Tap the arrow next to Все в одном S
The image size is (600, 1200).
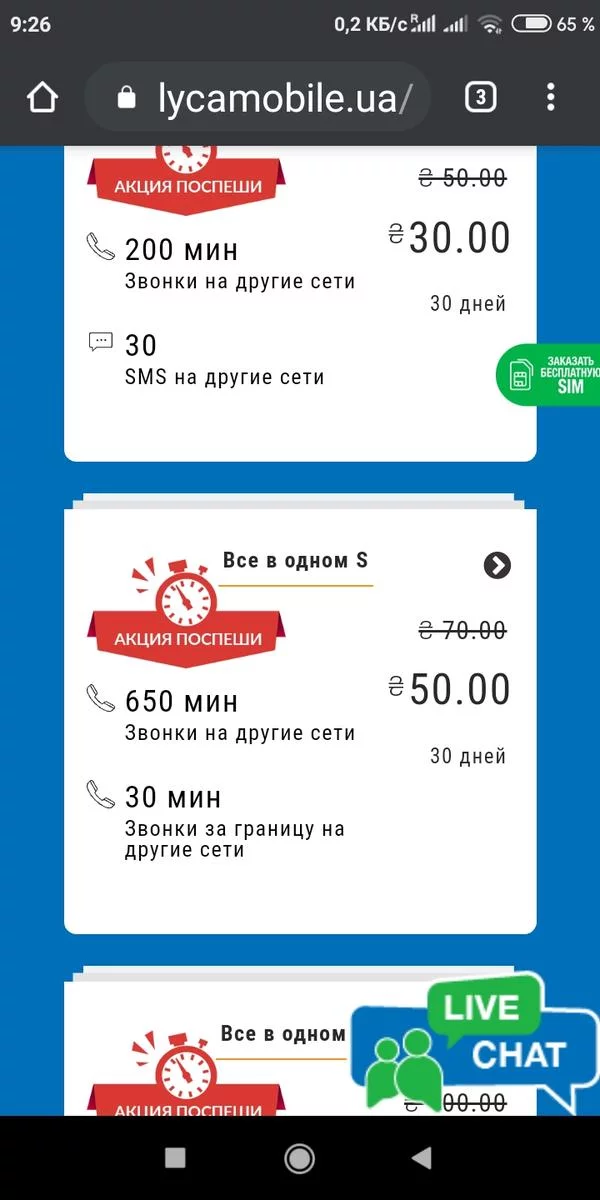(497, 565)
